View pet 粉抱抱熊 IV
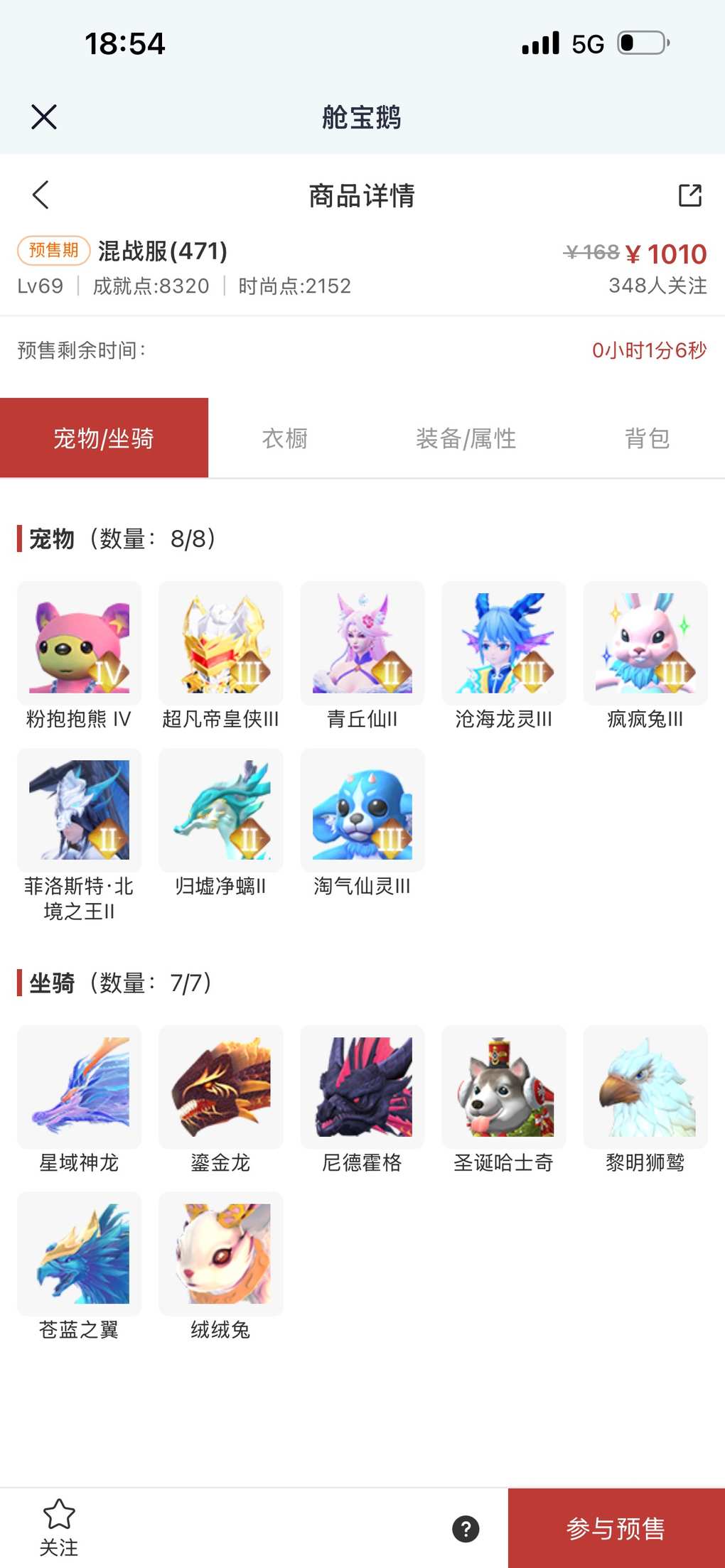This screenshot has height=1568, width=725. pyautogui.click(x=79, y=643)
